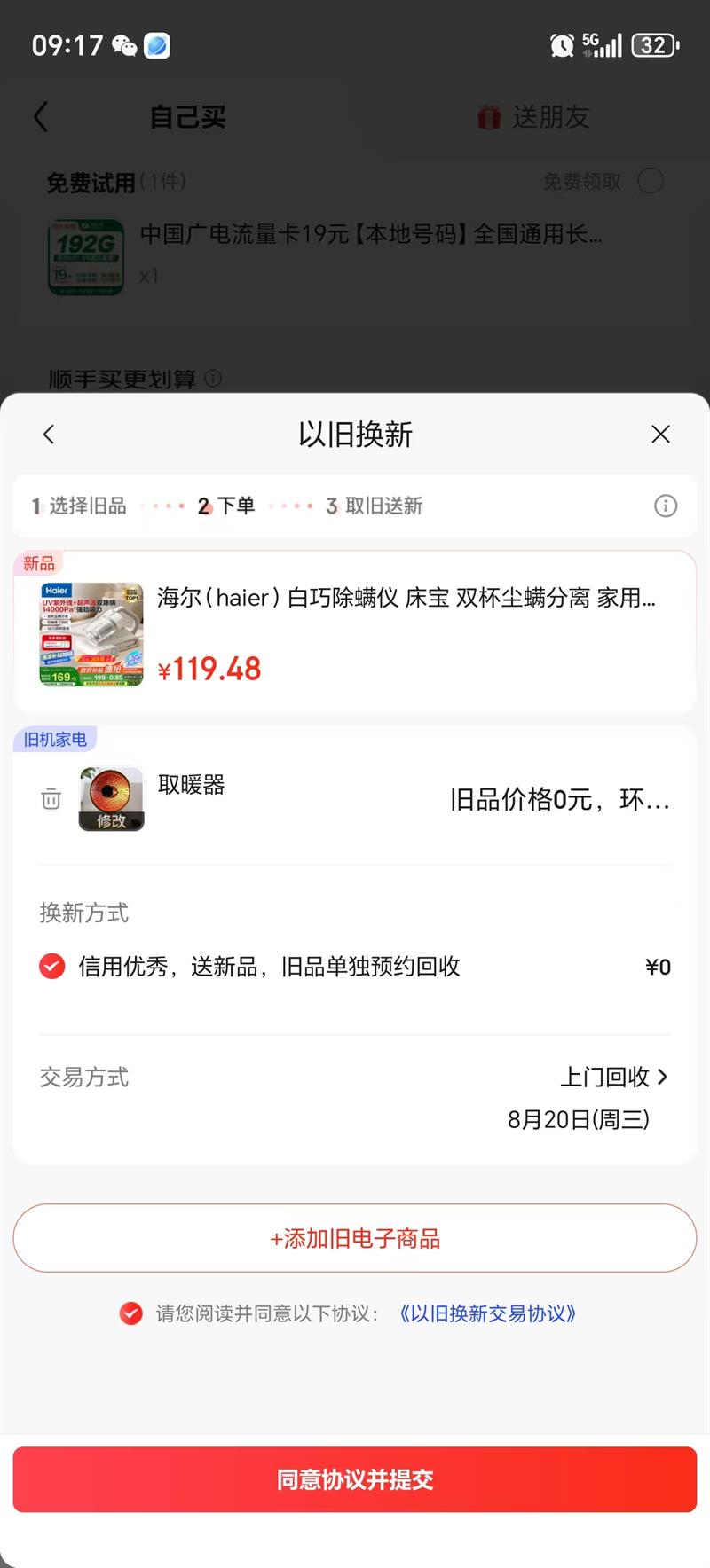Go back in the 以旧换新 sheet
Viewport: 710px width, 1568px height.
click(49, 435)
